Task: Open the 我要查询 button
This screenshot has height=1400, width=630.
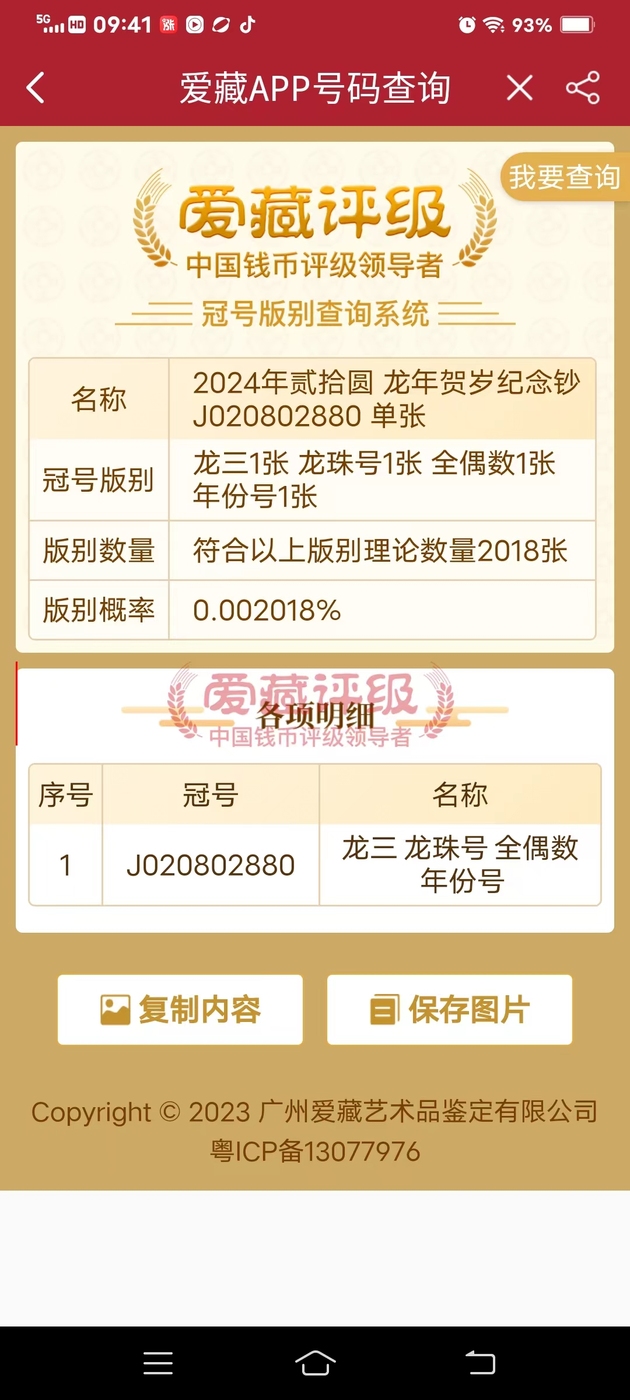Action: (x=564, y=177)
